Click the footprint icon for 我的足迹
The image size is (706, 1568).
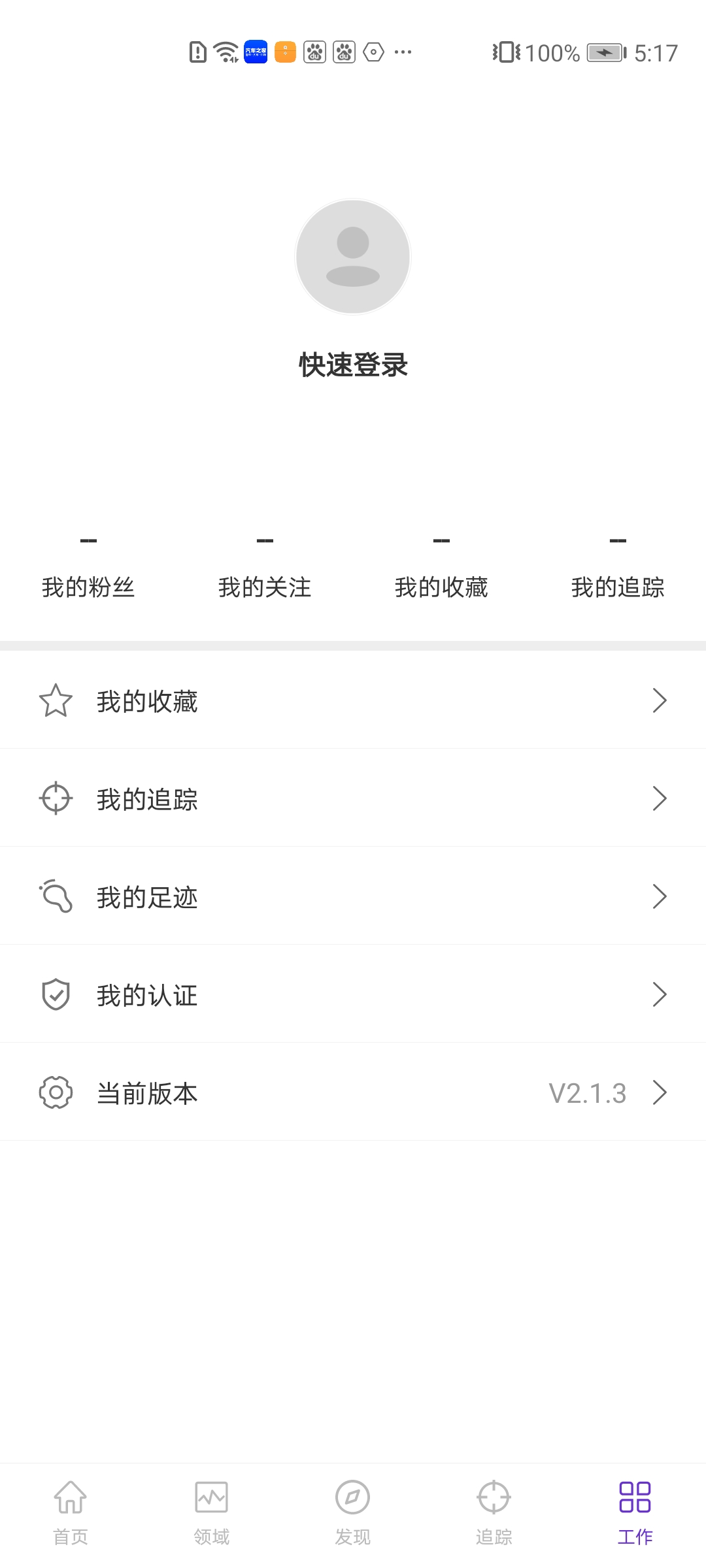pyautogui.click(x=55, y=896)
